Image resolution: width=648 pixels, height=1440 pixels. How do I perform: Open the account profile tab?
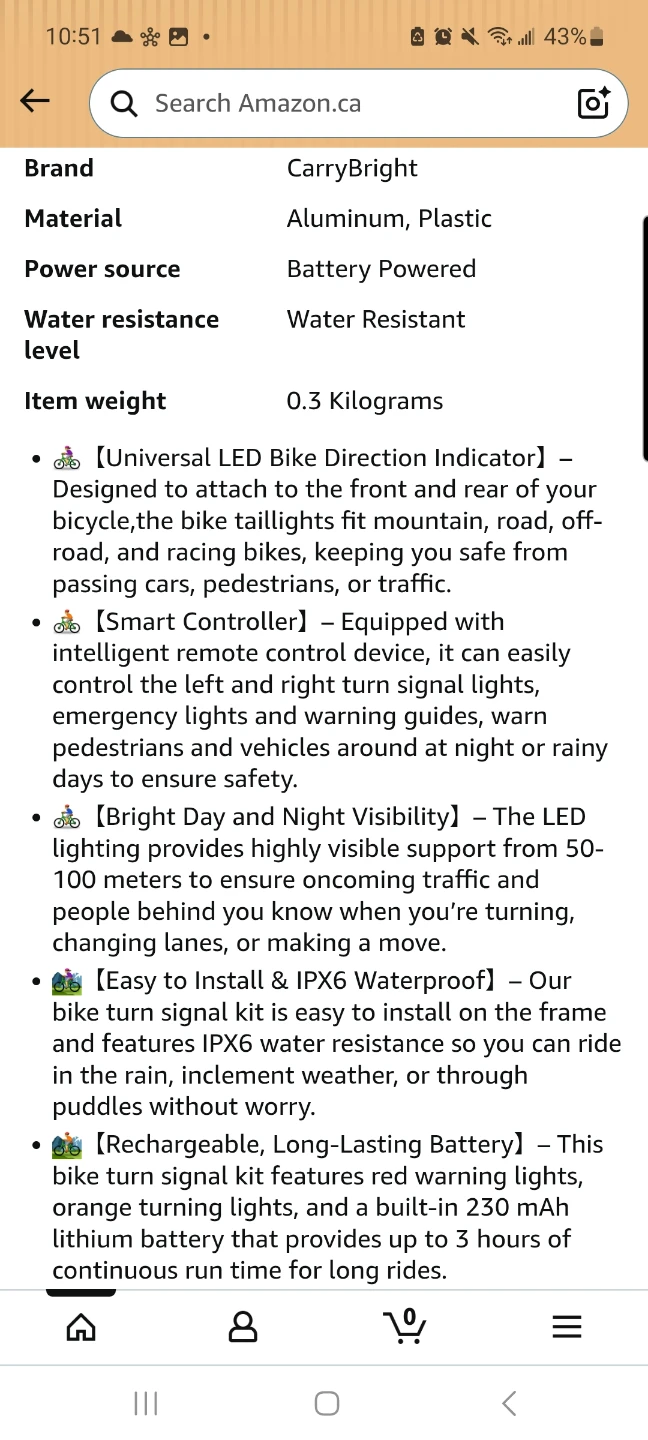(x=243, y=1326)
